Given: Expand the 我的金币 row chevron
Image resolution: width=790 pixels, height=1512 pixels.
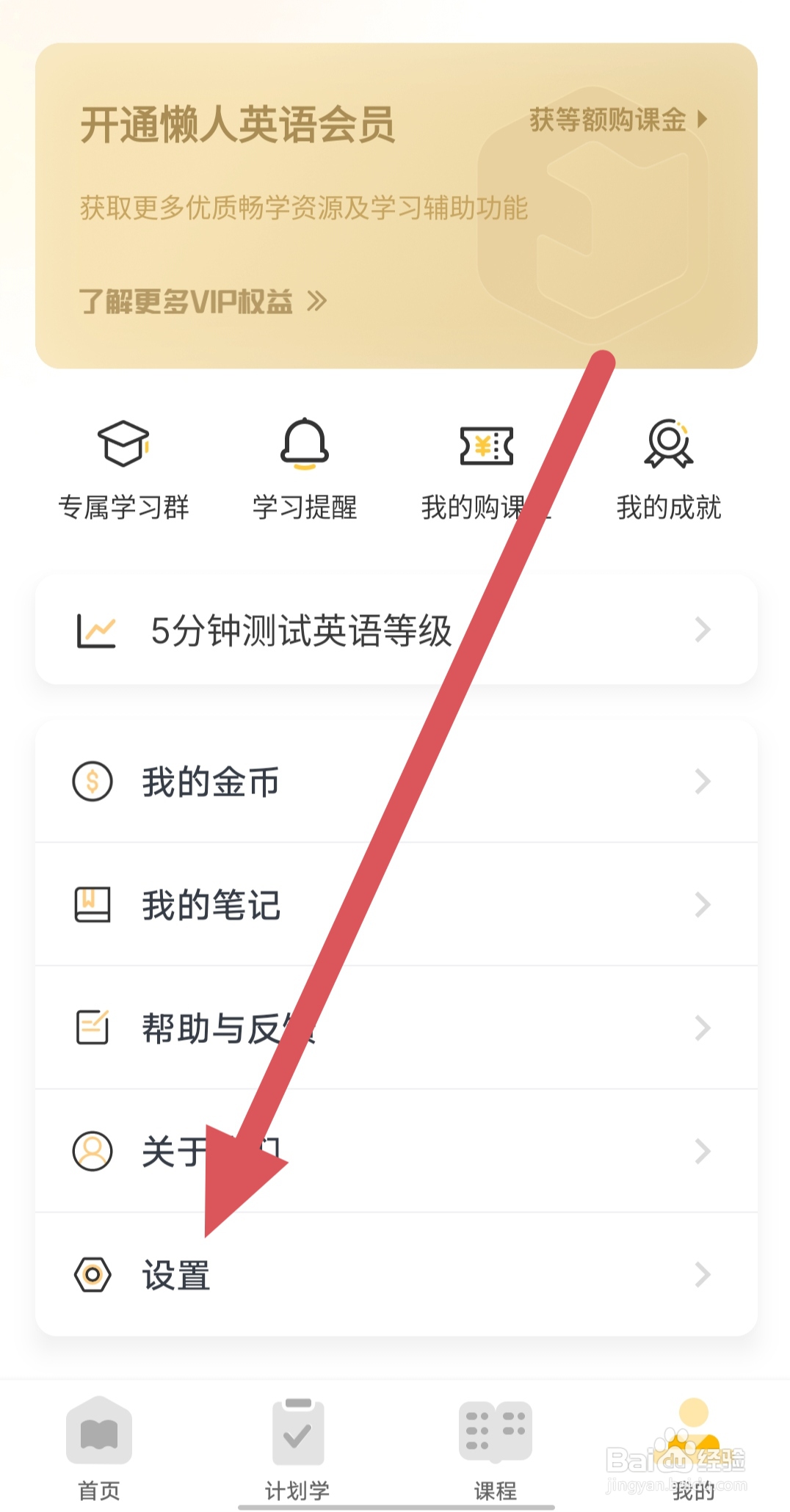Looking at the screenshot, I should point(702,782).
